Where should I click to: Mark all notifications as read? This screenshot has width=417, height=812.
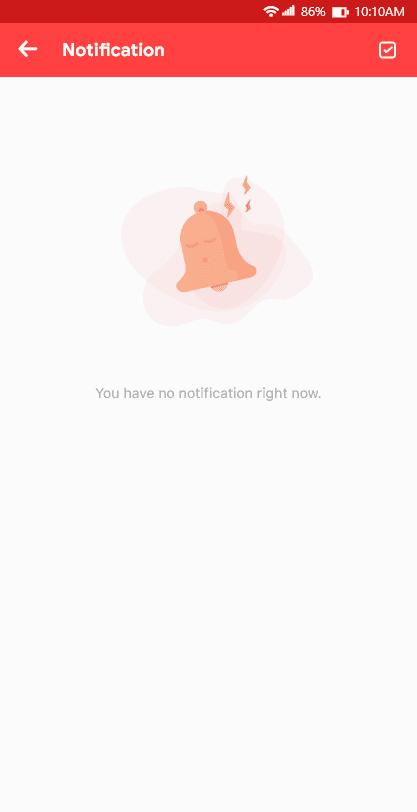(387, 50)
